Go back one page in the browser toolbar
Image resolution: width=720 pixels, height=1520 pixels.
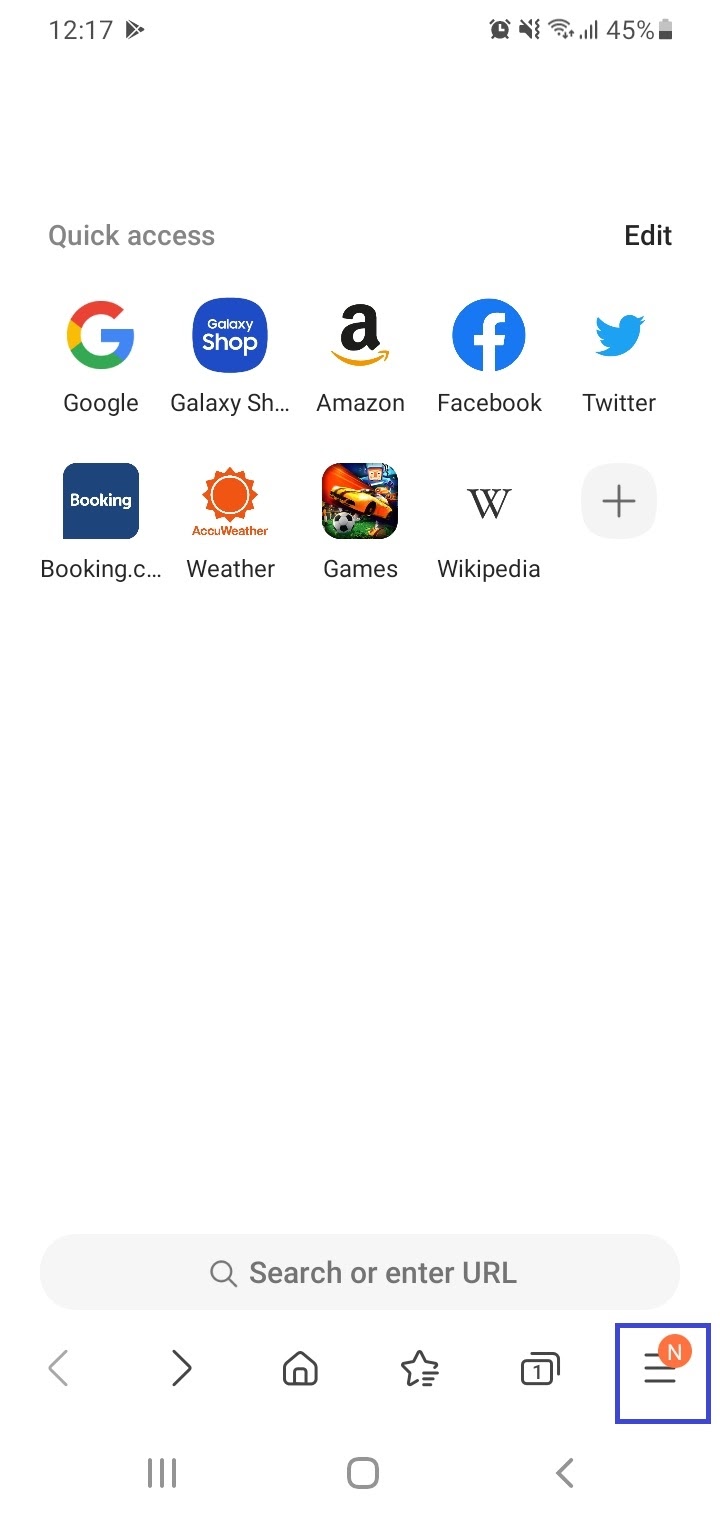58,1368
